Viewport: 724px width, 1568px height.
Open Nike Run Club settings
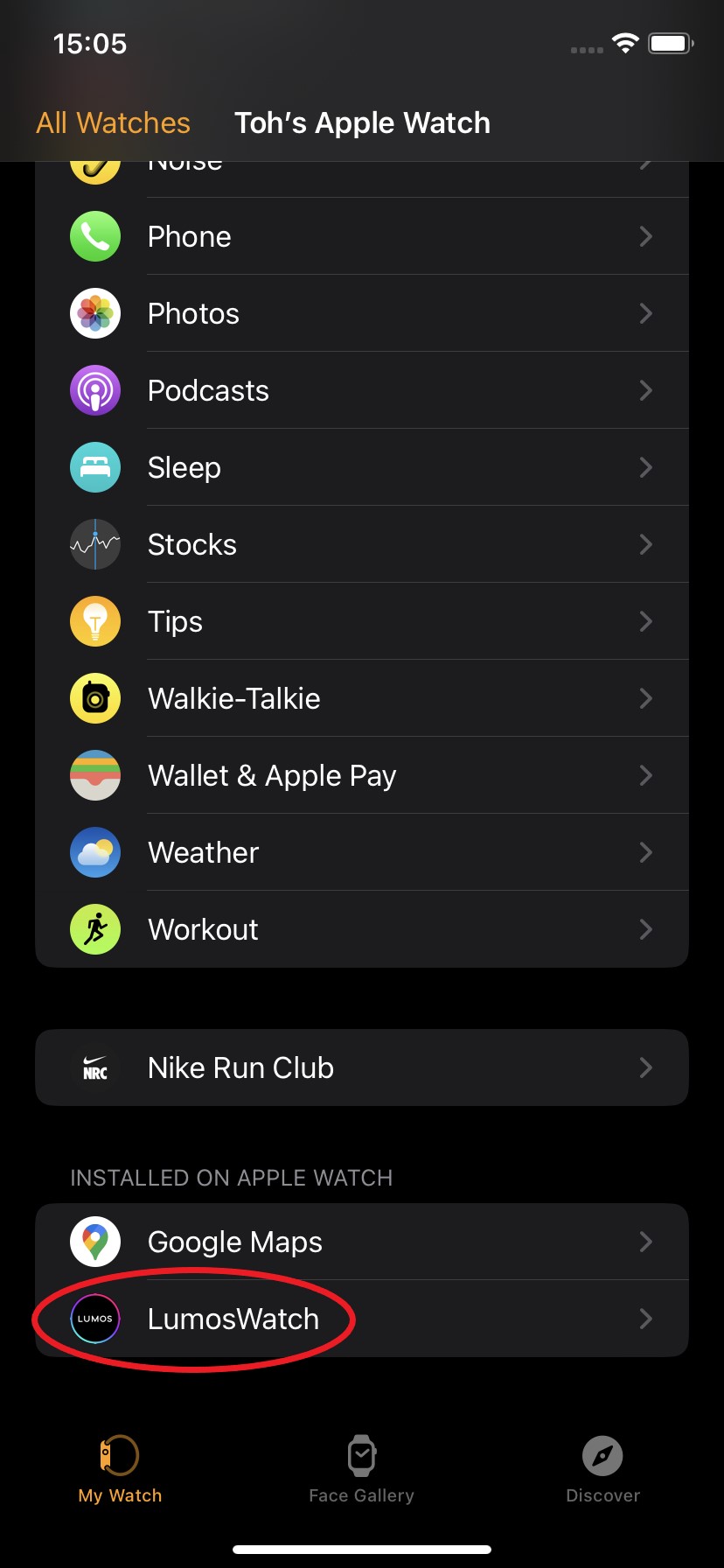(361, 1067)
